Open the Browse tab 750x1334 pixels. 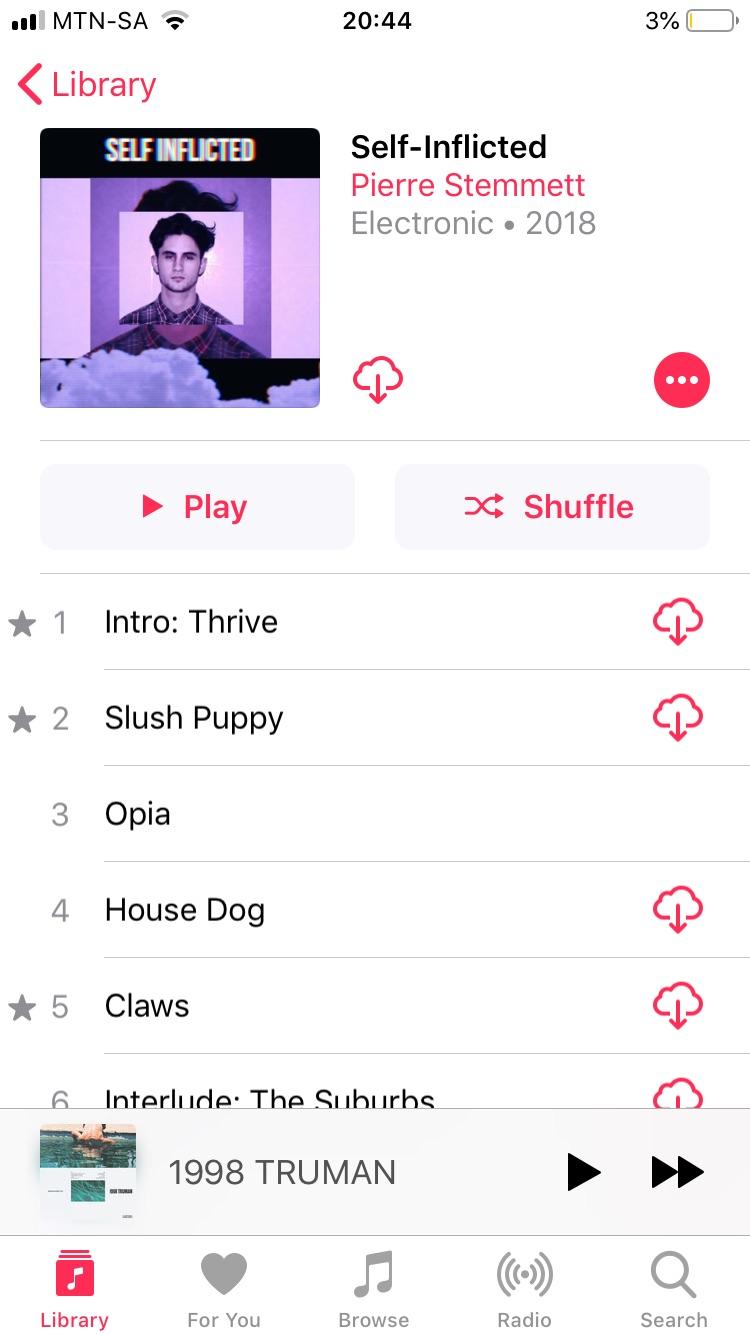click(373, 1285)
